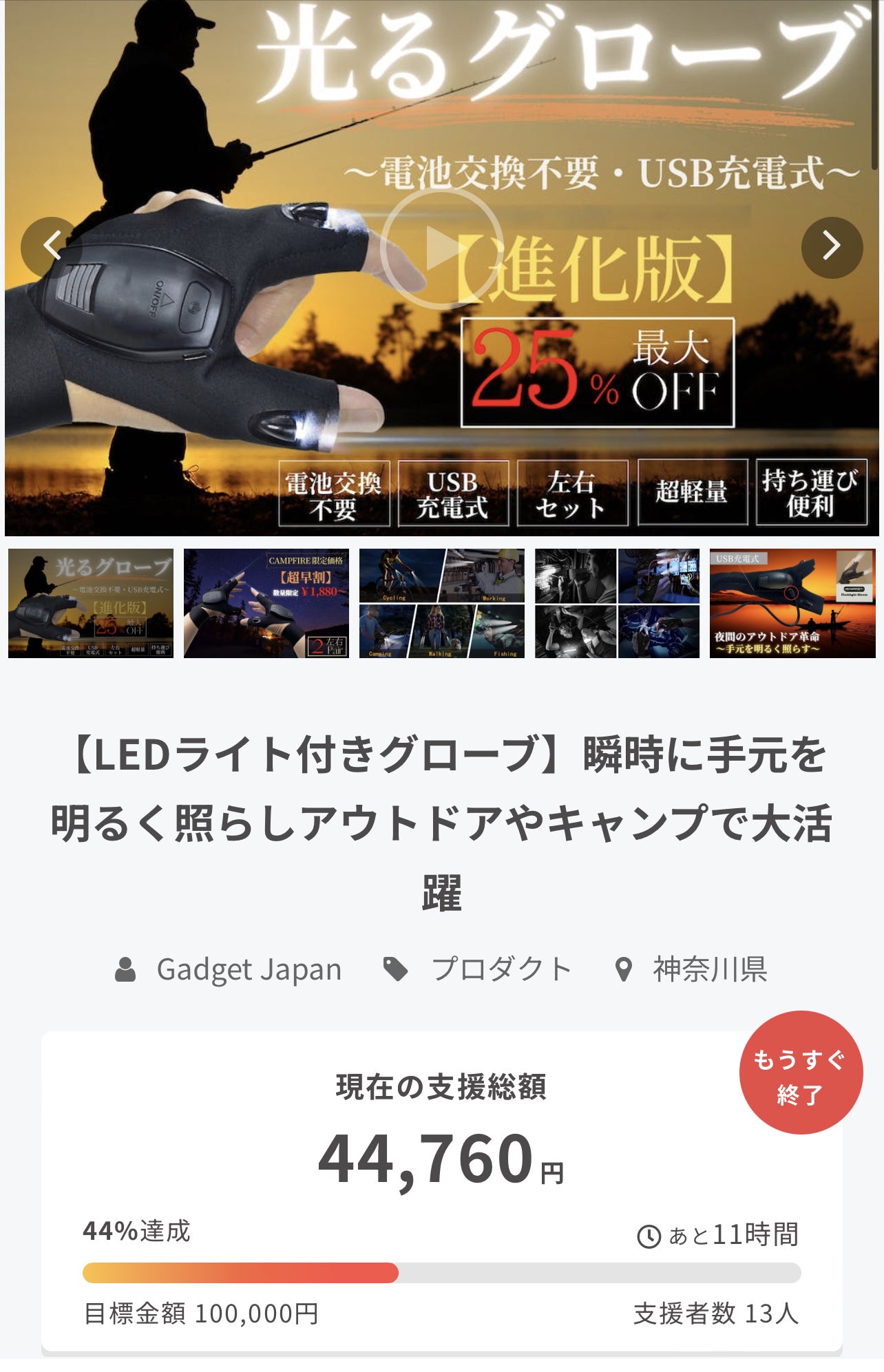This screenshot has width=884, height=1372.
Task: Select the 超早割 ¥1,880 price thumbnail
Action: [x=266, y=603]
